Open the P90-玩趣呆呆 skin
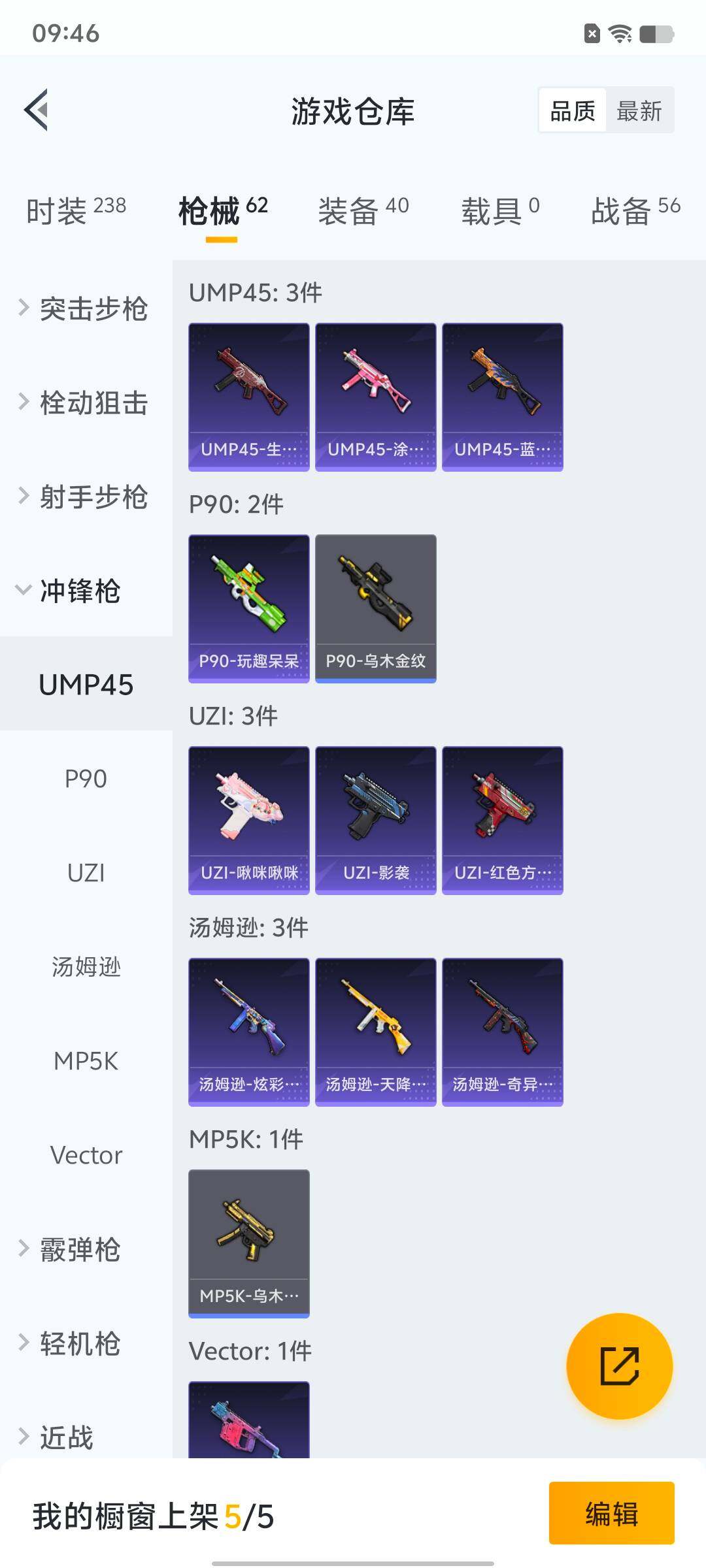Viewport: 706px width, 1568px height. [248, 608]
